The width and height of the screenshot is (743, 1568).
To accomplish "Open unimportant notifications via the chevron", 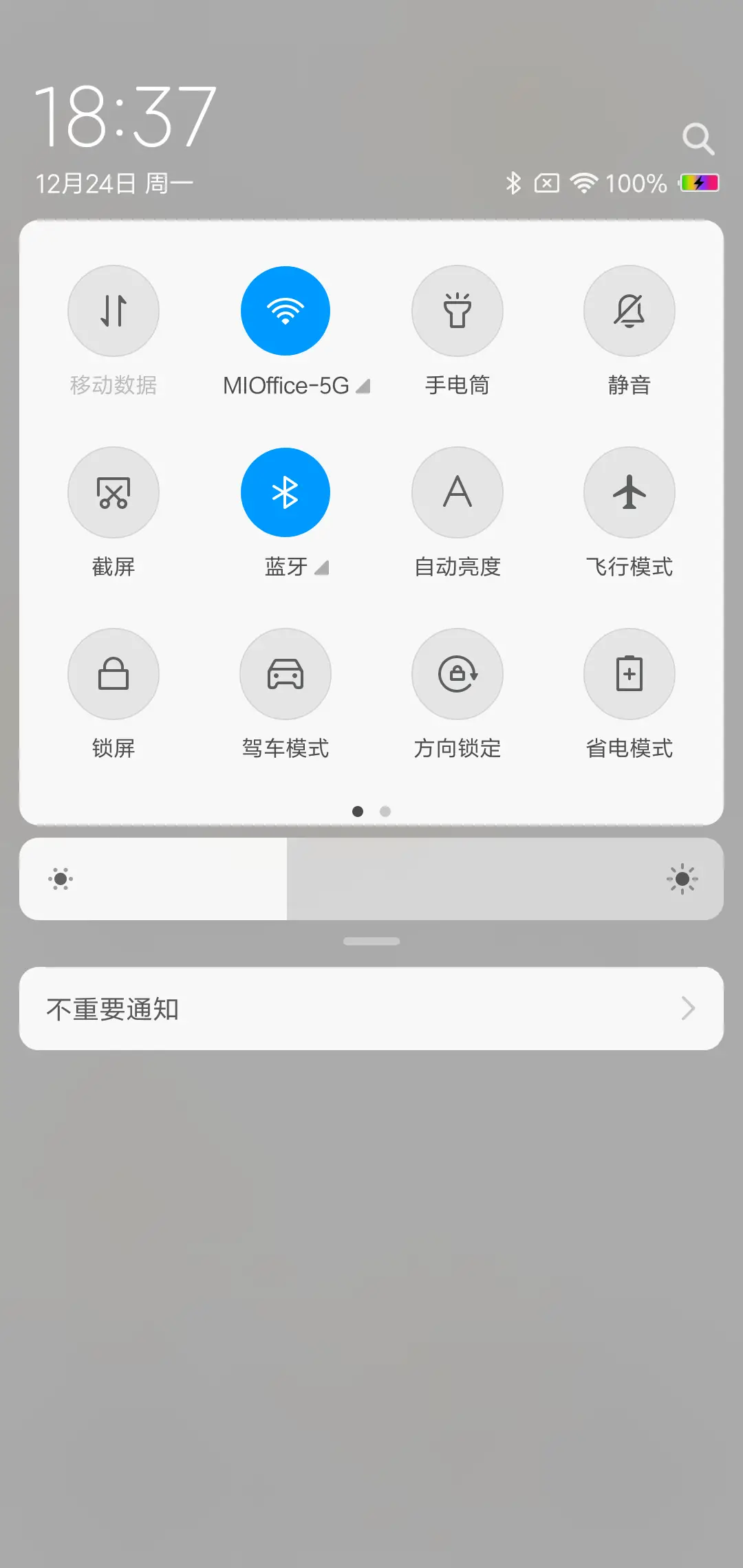I will (x=688, y=1008).
